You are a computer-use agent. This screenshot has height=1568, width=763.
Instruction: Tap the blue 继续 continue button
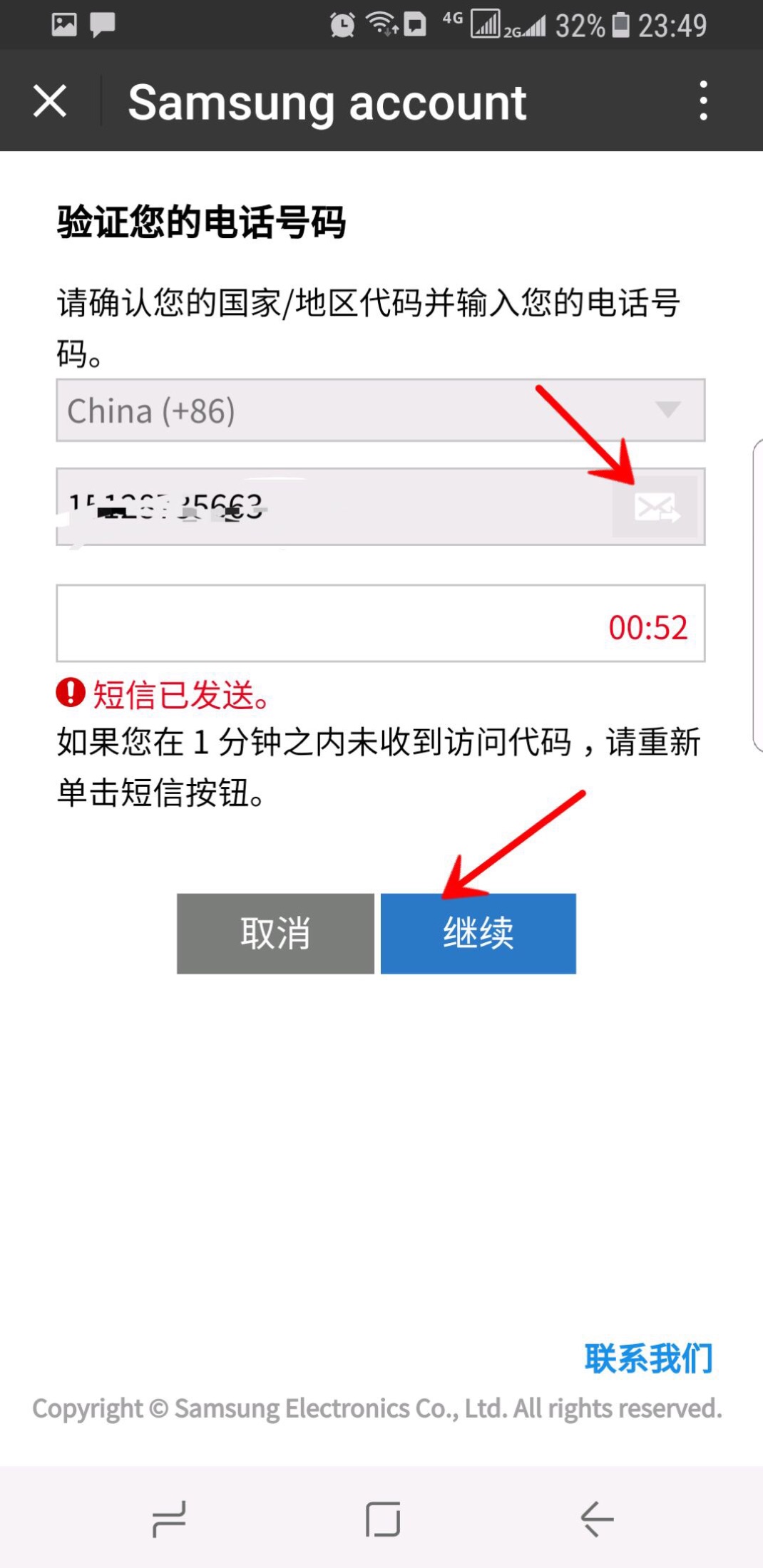pyautogui.click(x=478, y=934)
